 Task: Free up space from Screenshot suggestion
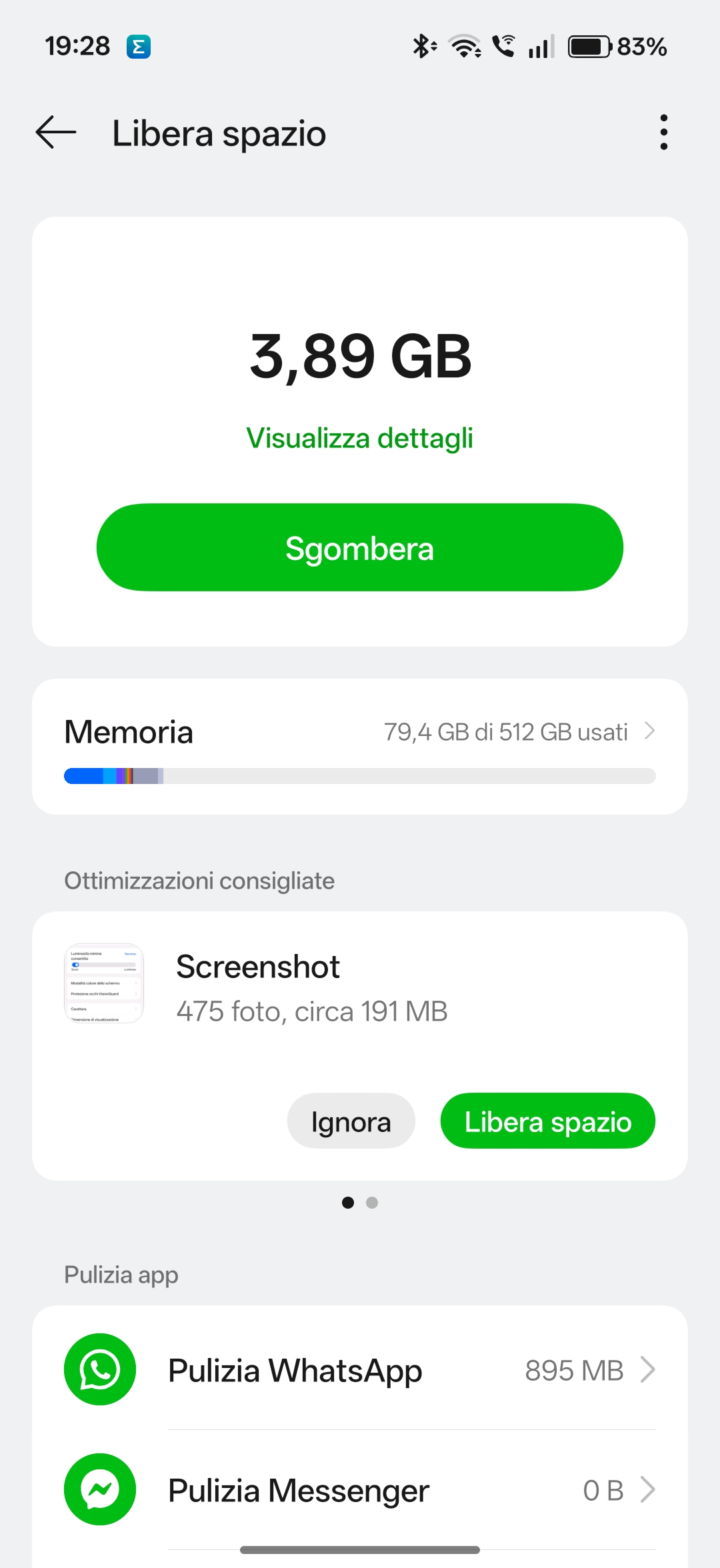(547, 1121)
